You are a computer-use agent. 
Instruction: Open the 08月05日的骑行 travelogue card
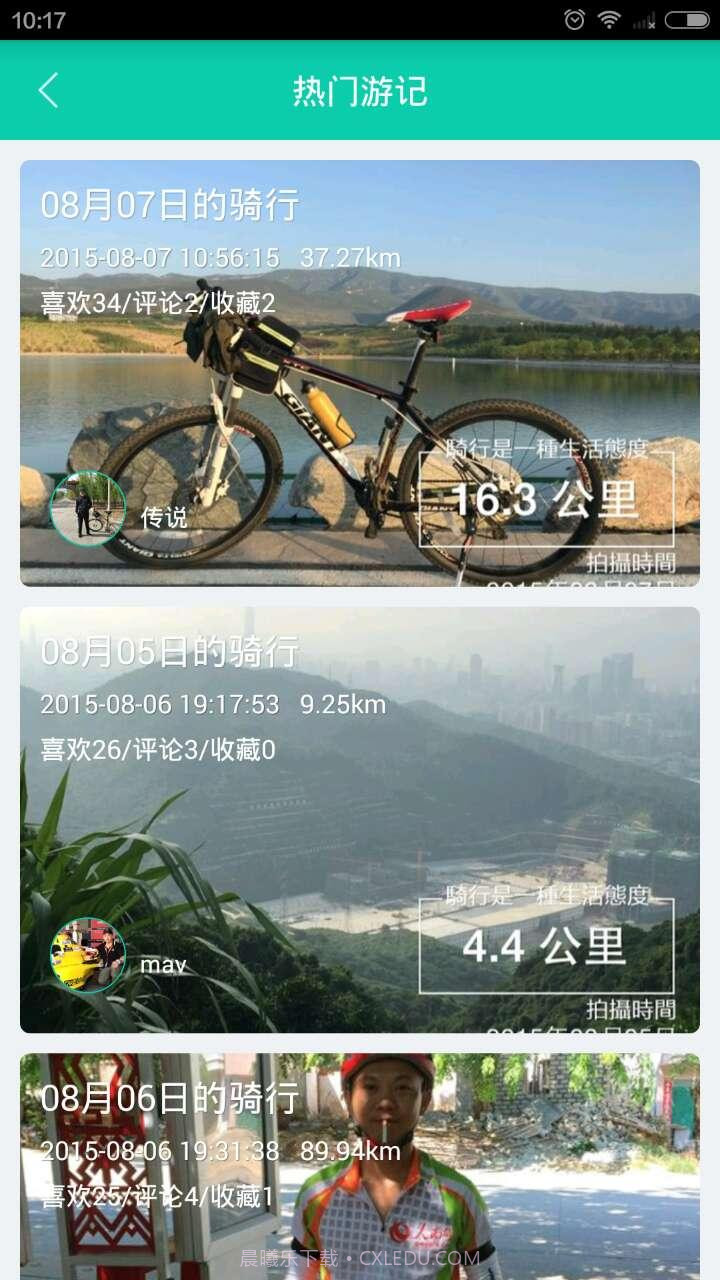360,819
